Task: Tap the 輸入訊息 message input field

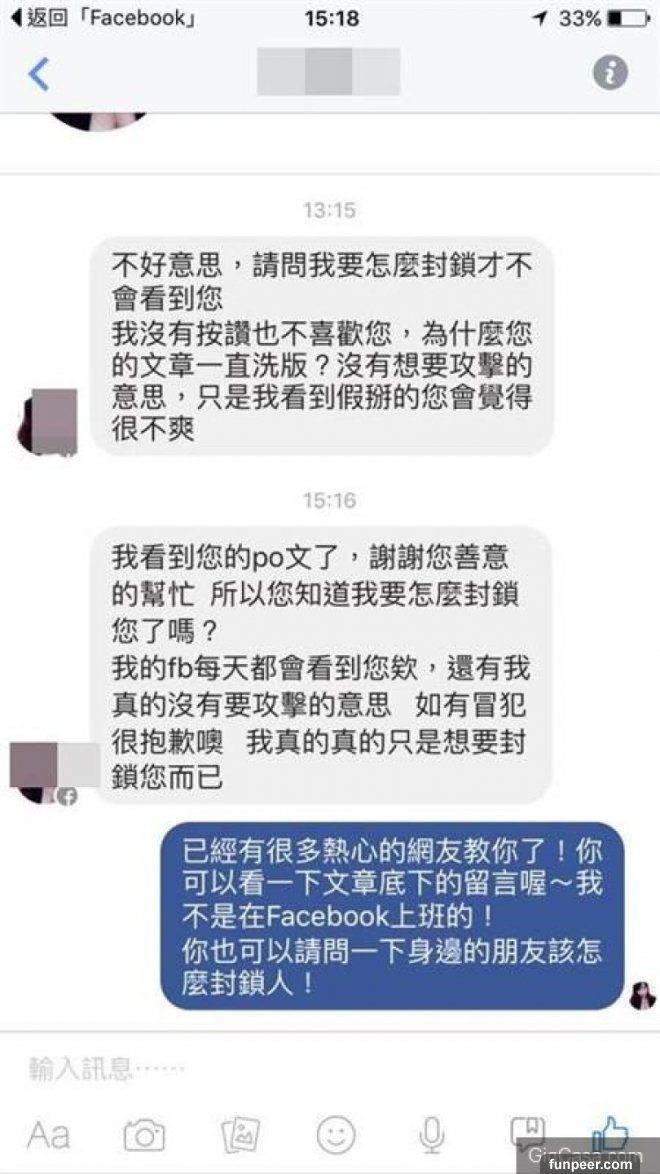Action: [x=300, y=1069]
